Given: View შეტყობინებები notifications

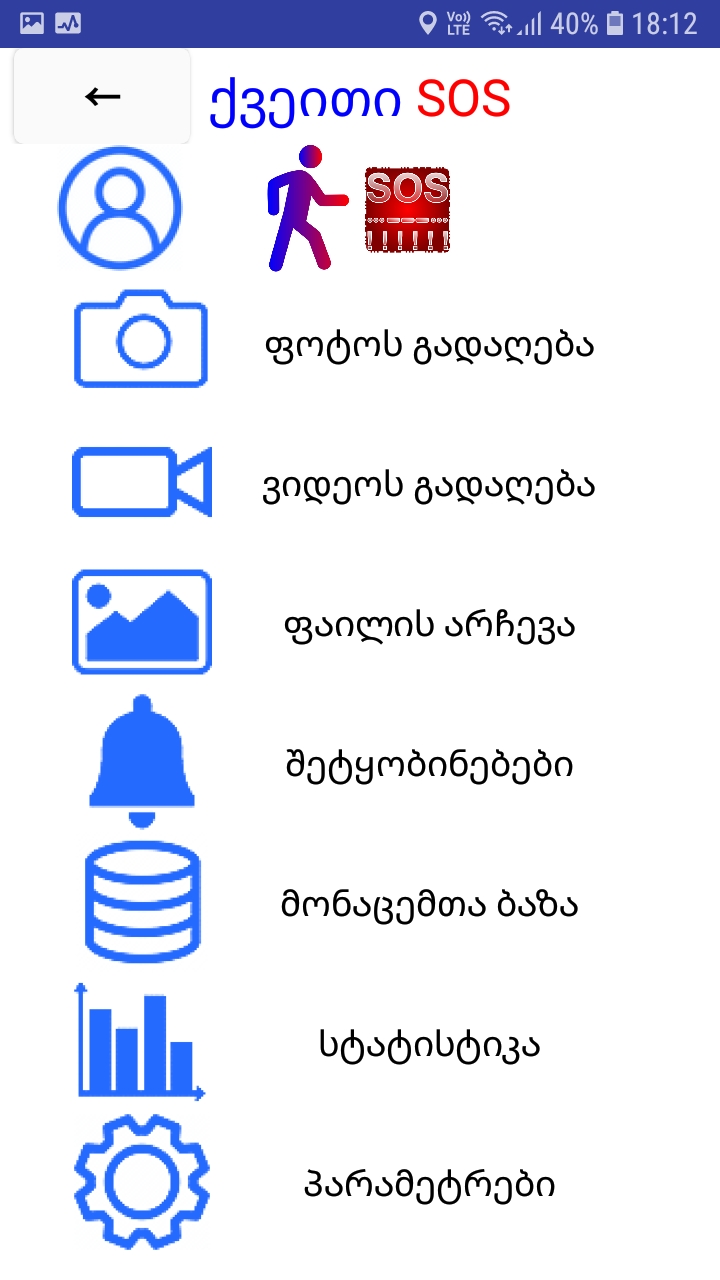Looking at the screenshot, I should tap(428, 766).
